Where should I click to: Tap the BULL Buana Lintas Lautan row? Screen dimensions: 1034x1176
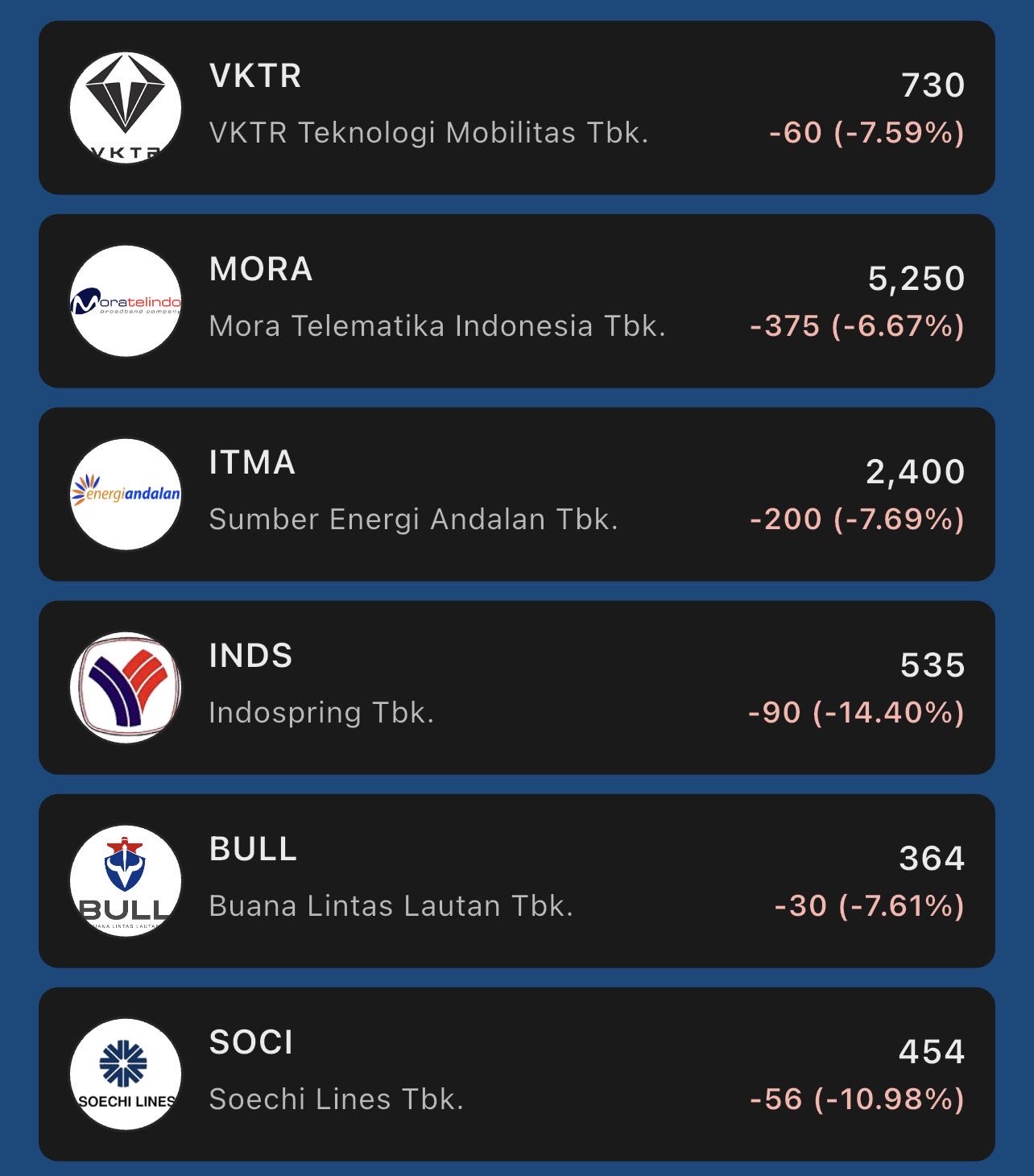(x=515, y=881)
